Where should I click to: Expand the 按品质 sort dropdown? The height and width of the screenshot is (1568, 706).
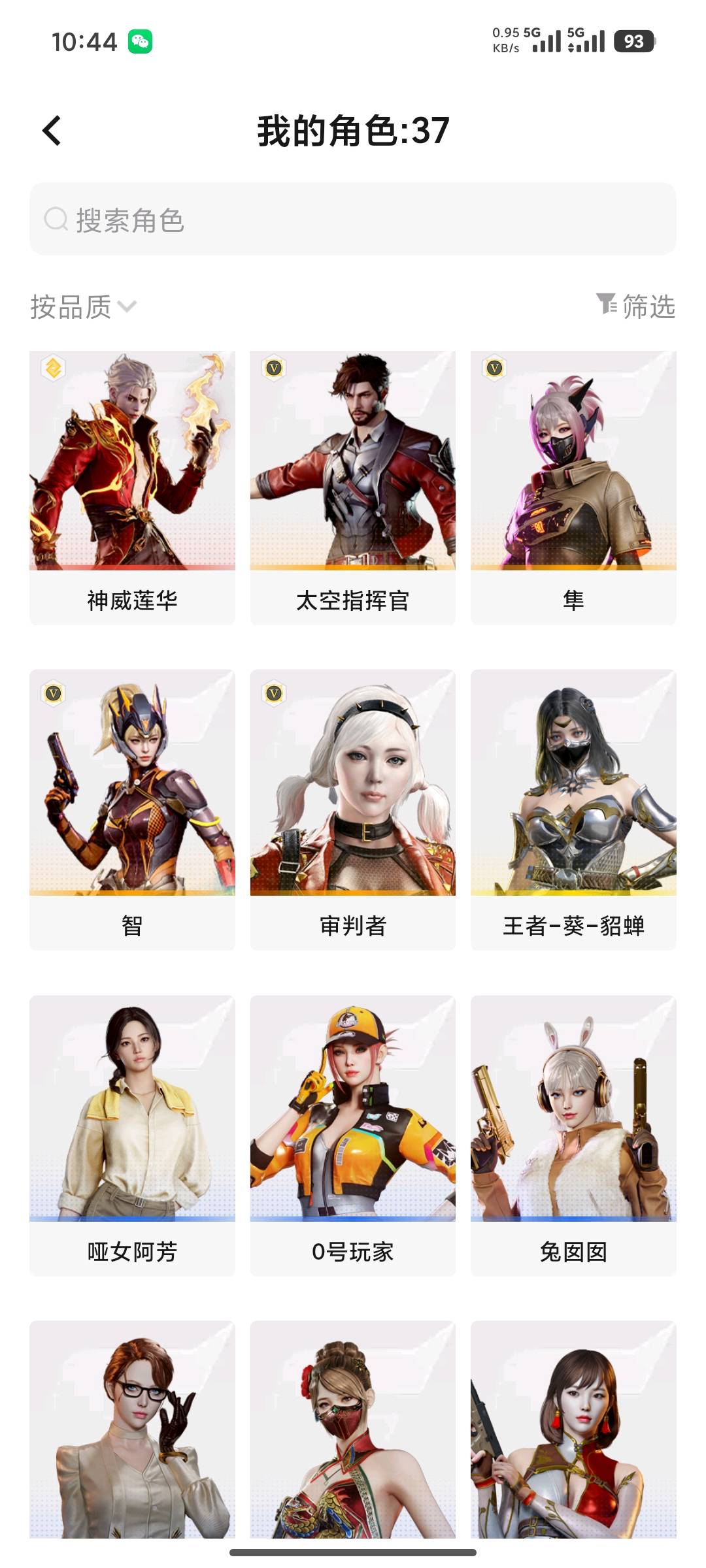pos(84,306)
